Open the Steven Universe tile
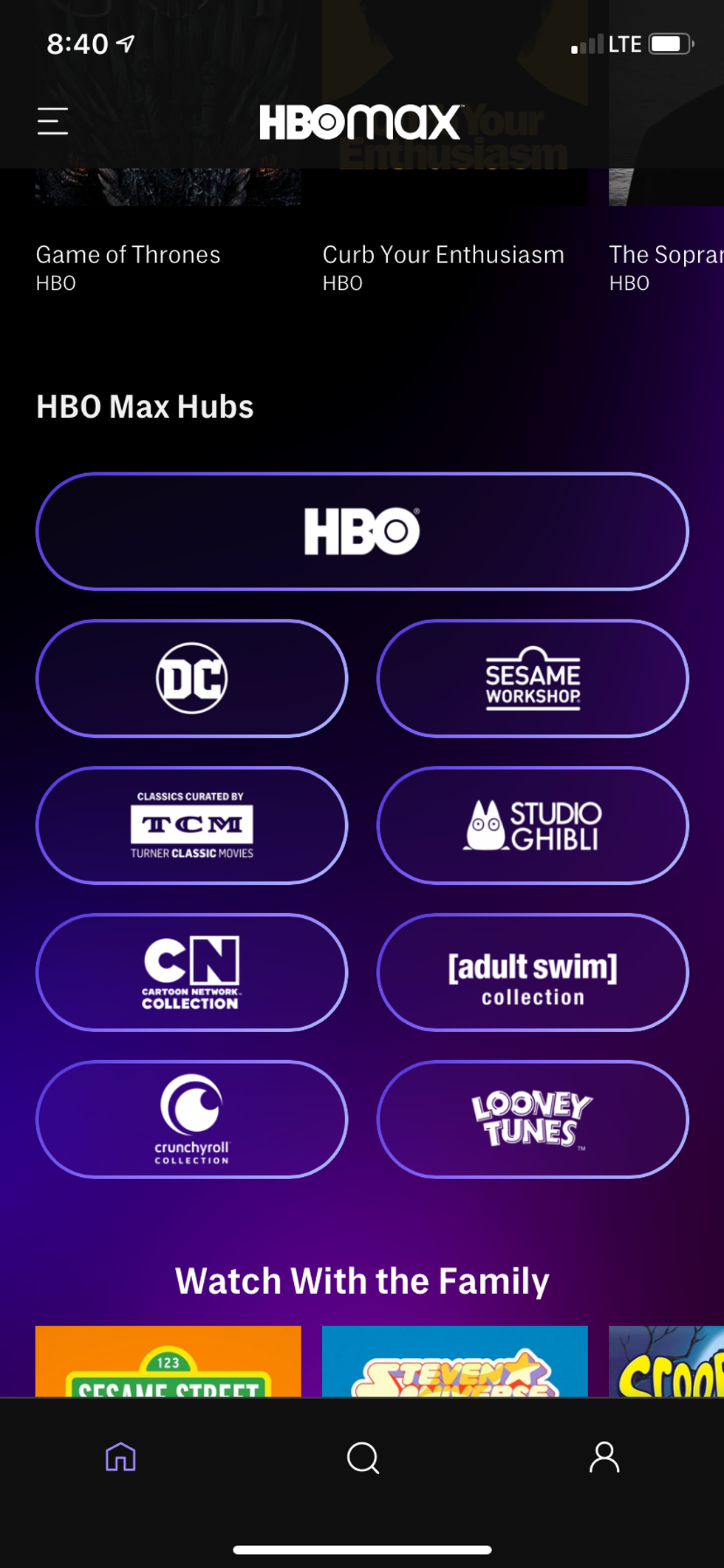 coord(455,1361)
